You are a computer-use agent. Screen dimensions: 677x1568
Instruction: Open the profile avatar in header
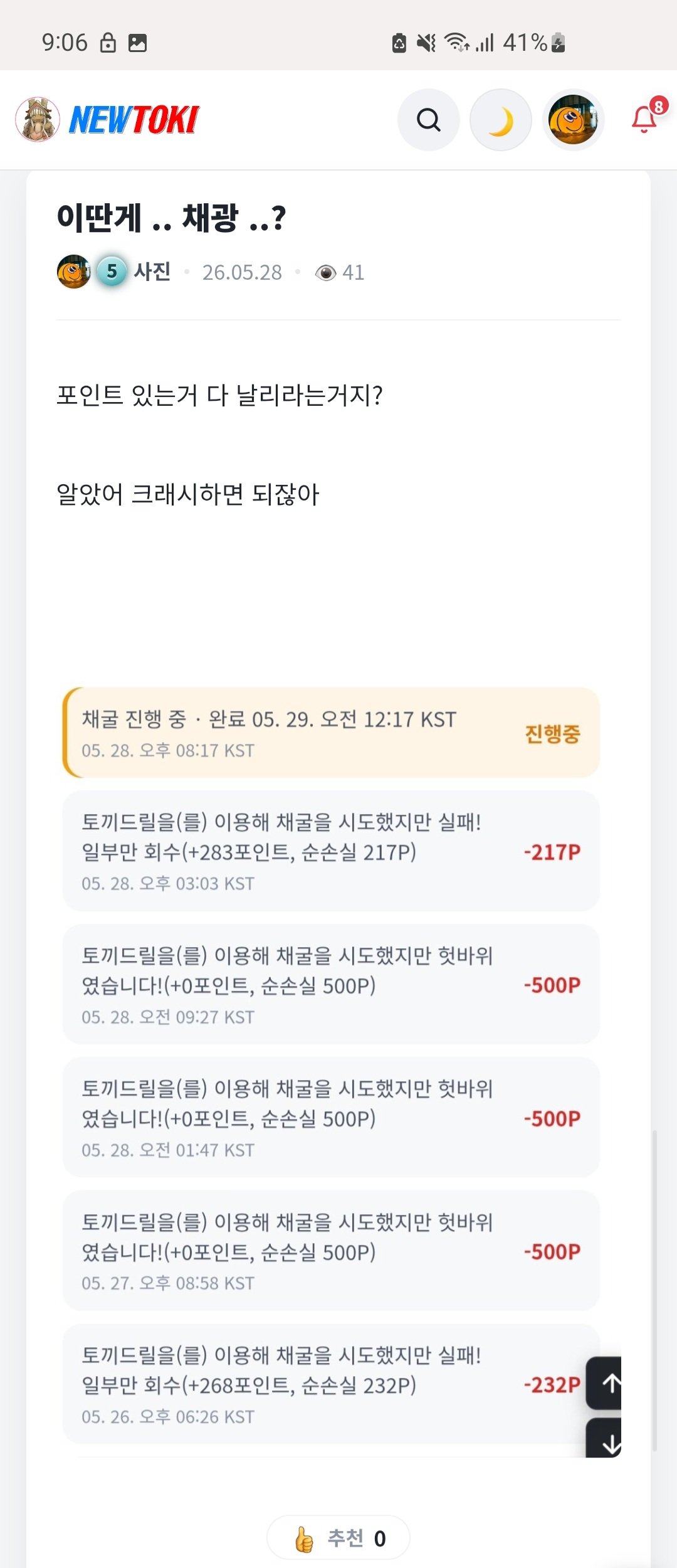pos(573,120)
